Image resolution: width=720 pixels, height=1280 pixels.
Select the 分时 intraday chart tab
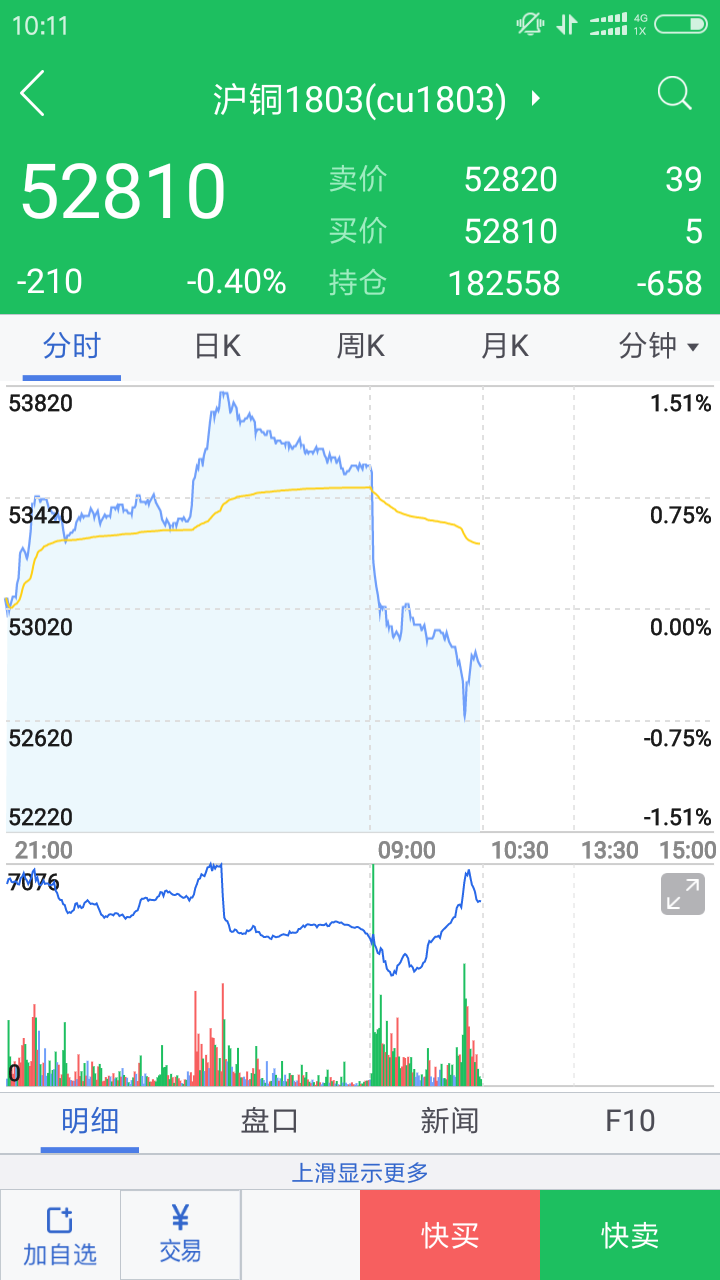70,345
